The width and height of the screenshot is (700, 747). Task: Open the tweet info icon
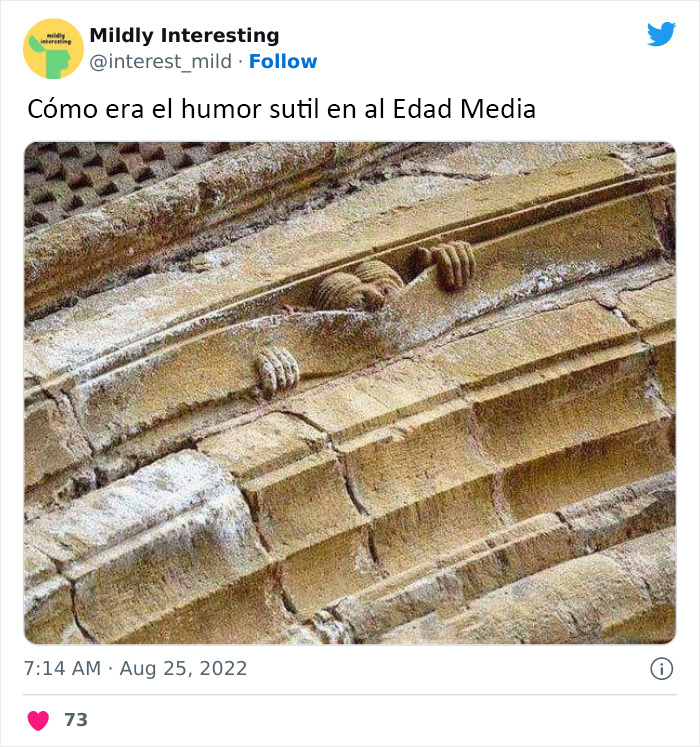coord(661,669)
